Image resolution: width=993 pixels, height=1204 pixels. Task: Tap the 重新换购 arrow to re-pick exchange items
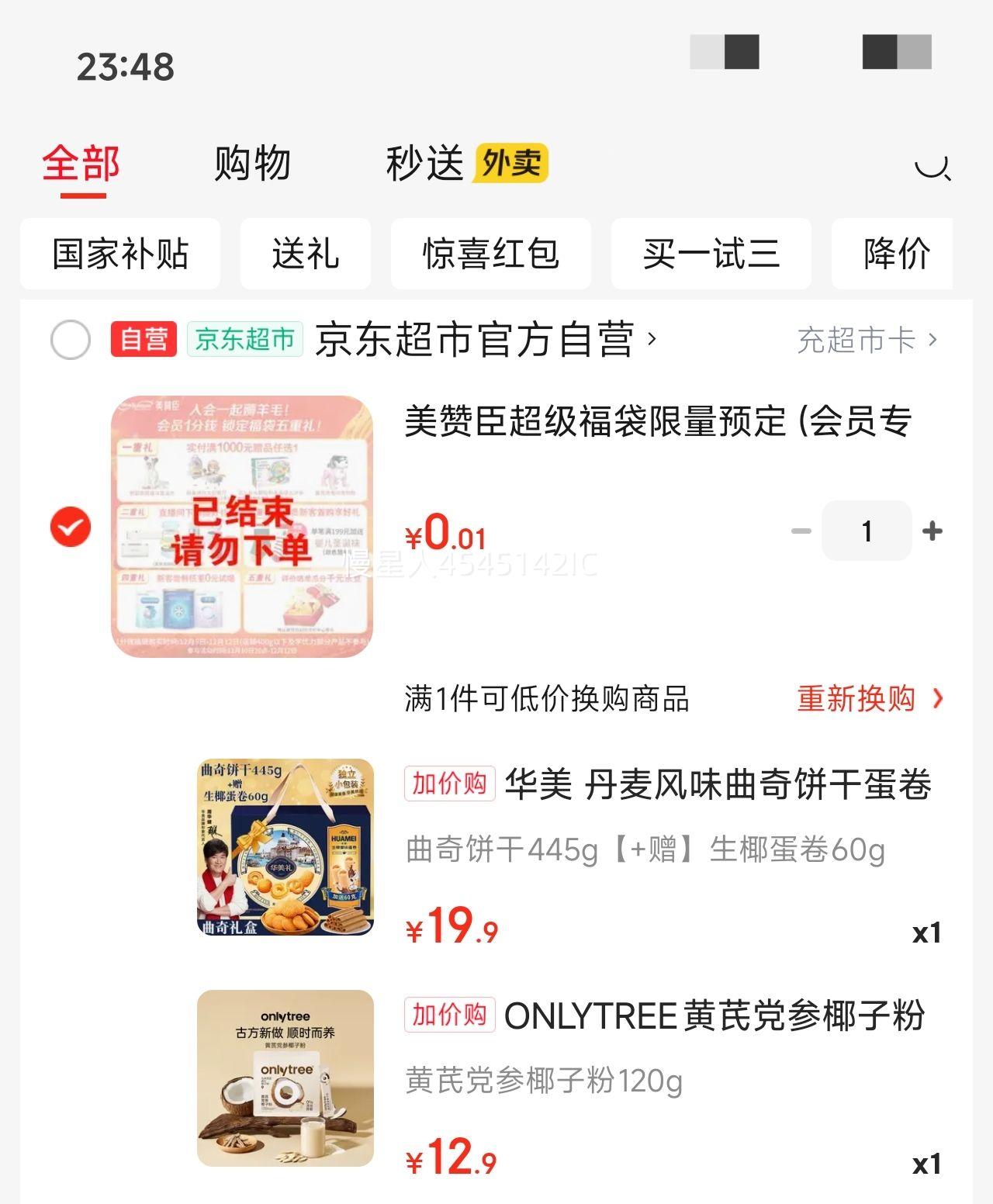[x=938, y=698]
